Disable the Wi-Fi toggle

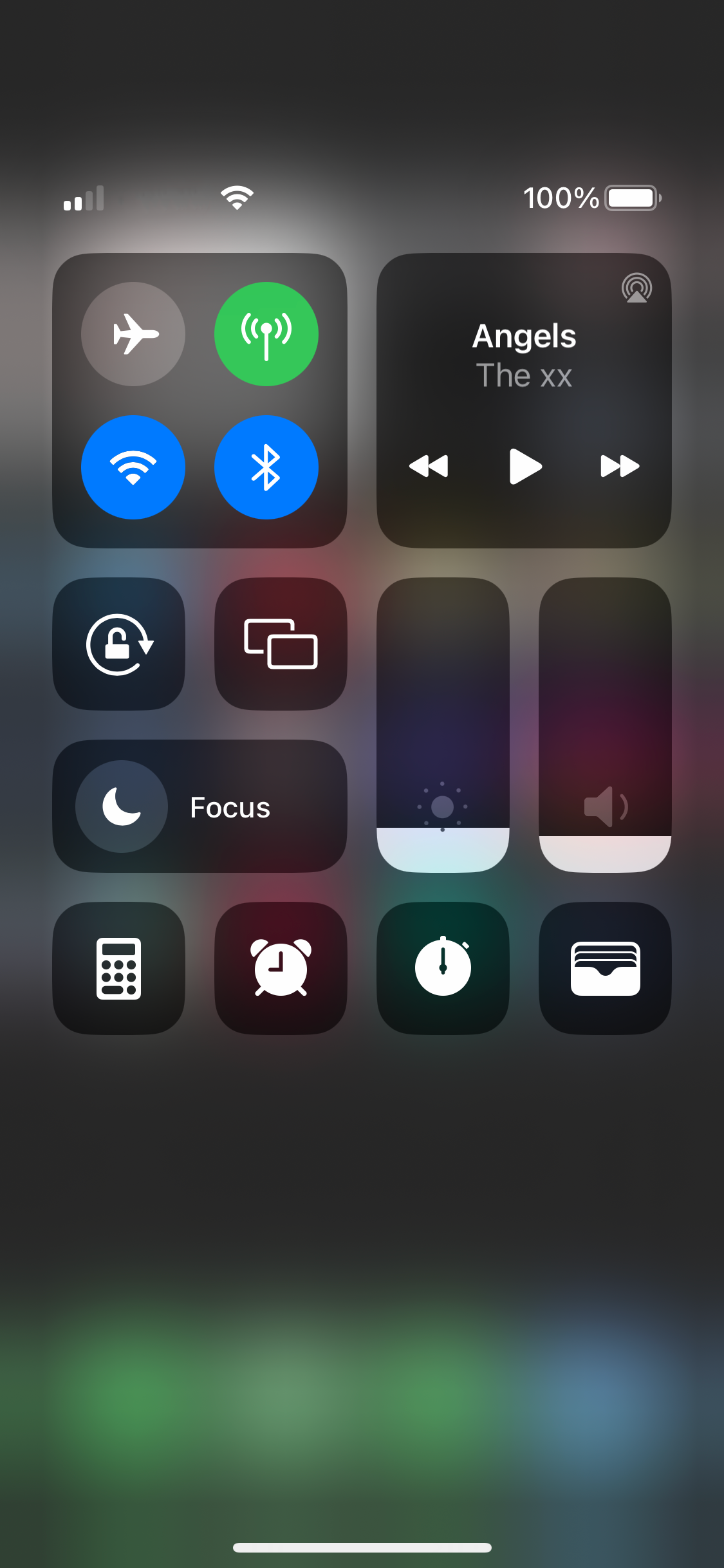click(133, 467)
